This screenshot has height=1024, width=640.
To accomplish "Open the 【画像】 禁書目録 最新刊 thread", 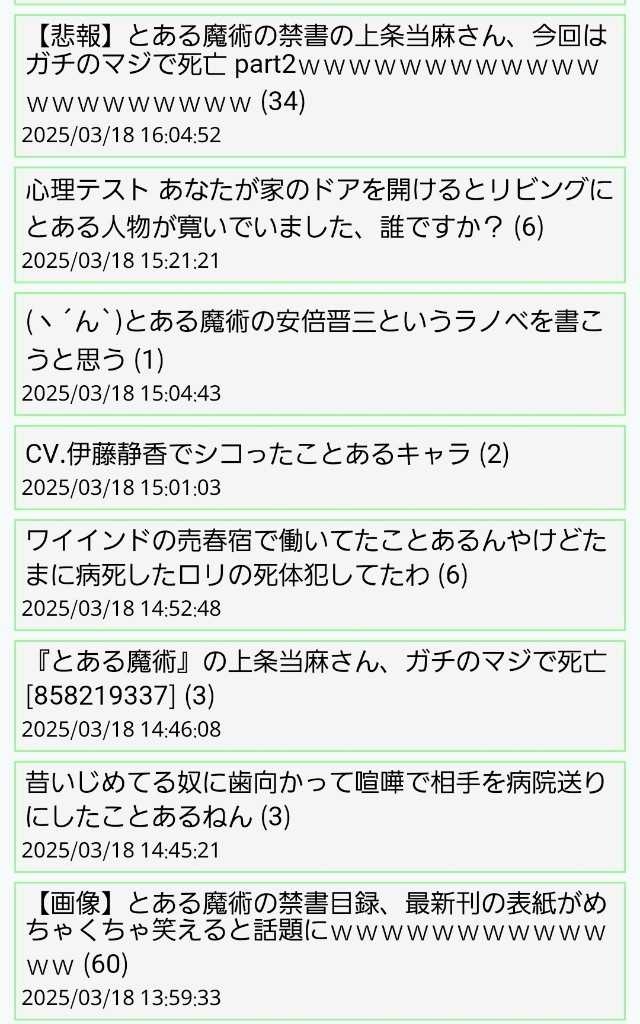I will click(316, 933).
